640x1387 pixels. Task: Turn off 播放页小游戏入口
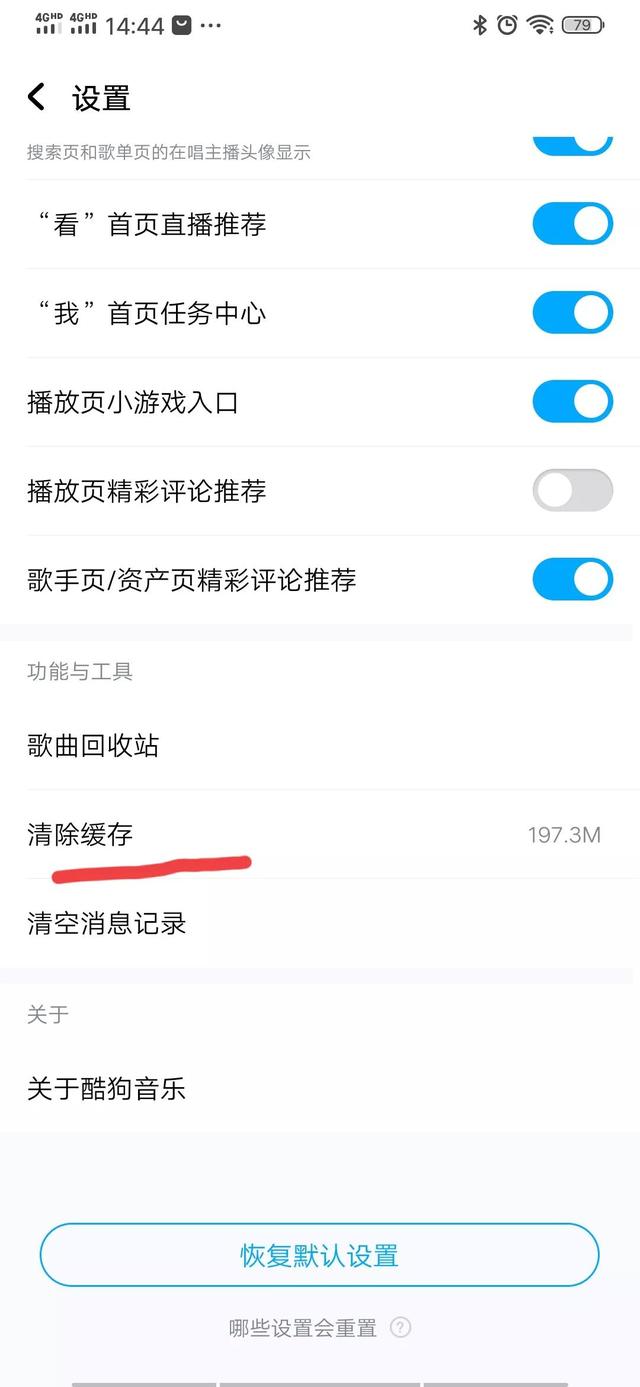(572, 402)
